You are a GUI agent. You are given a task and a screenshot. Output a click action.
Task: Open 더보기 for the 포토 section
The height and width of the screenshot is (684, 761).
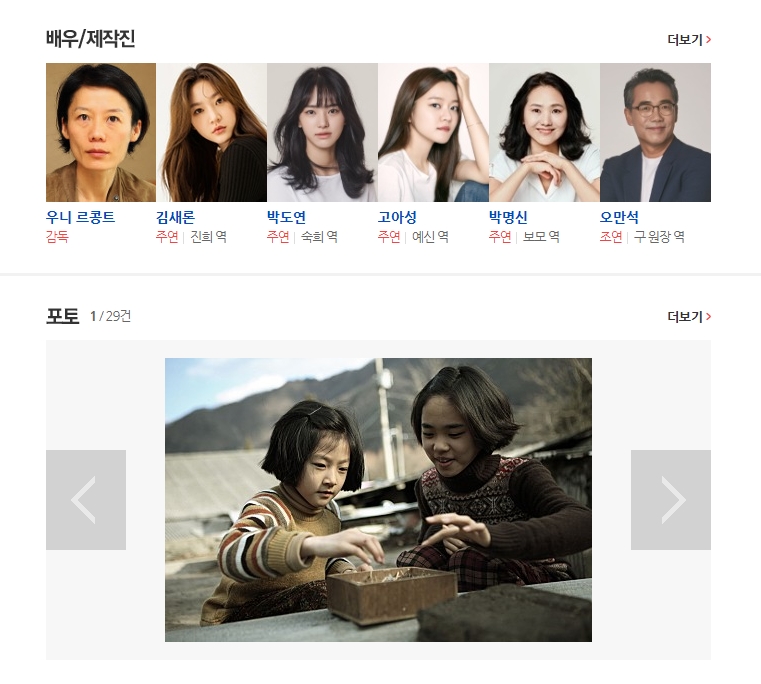tap(689, 317)
